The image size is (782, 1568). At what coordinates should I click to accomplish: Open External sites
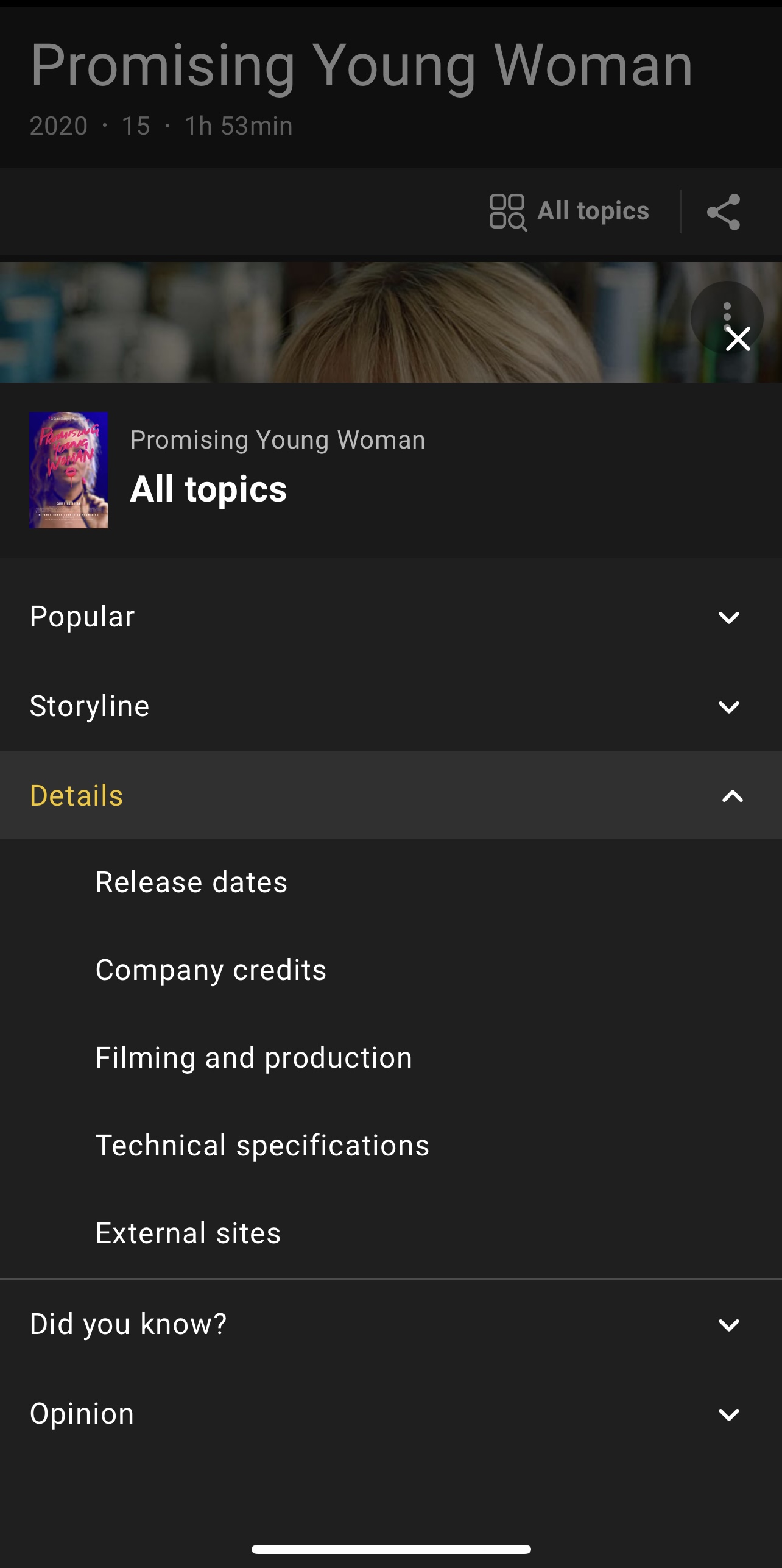pyautogui.click(x=188, y=1233)
